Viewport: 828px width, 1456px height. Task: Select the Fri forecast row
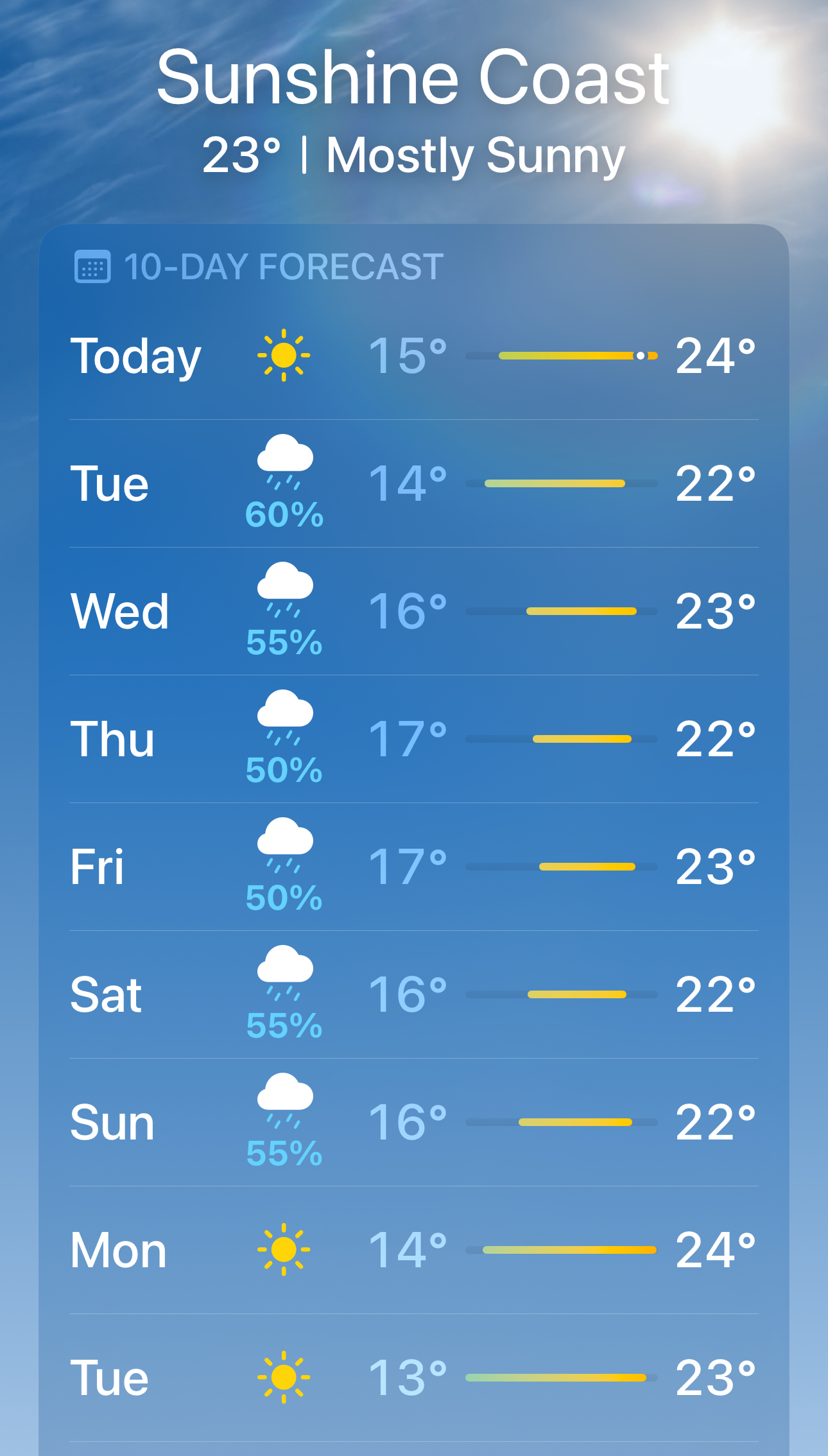pyautogui.click(x=414, y=867)
